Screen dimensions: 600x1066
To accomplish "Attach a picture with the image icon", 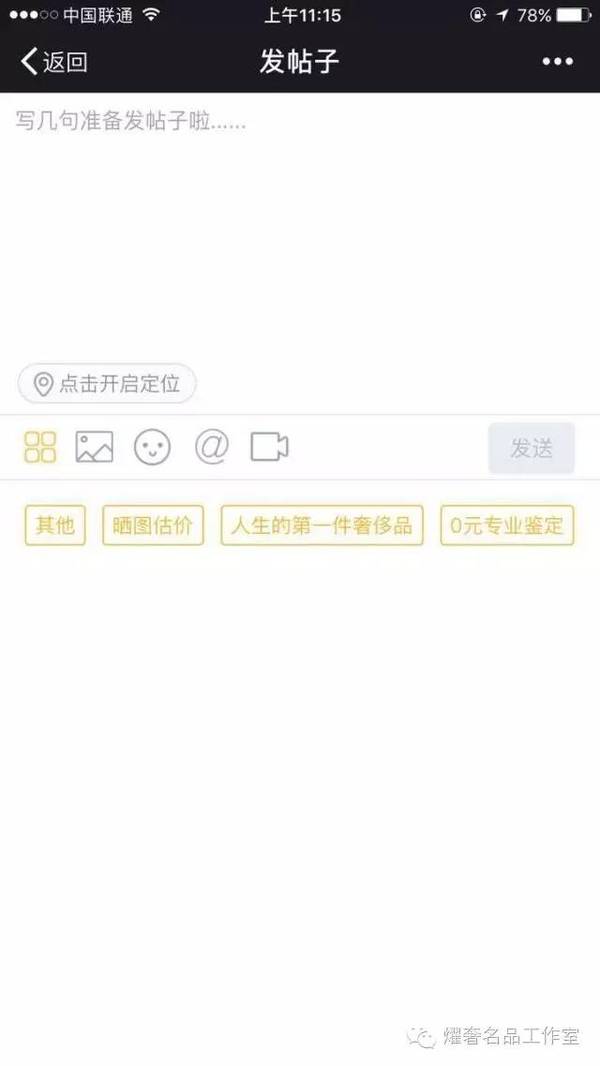I will click(95, 447).
